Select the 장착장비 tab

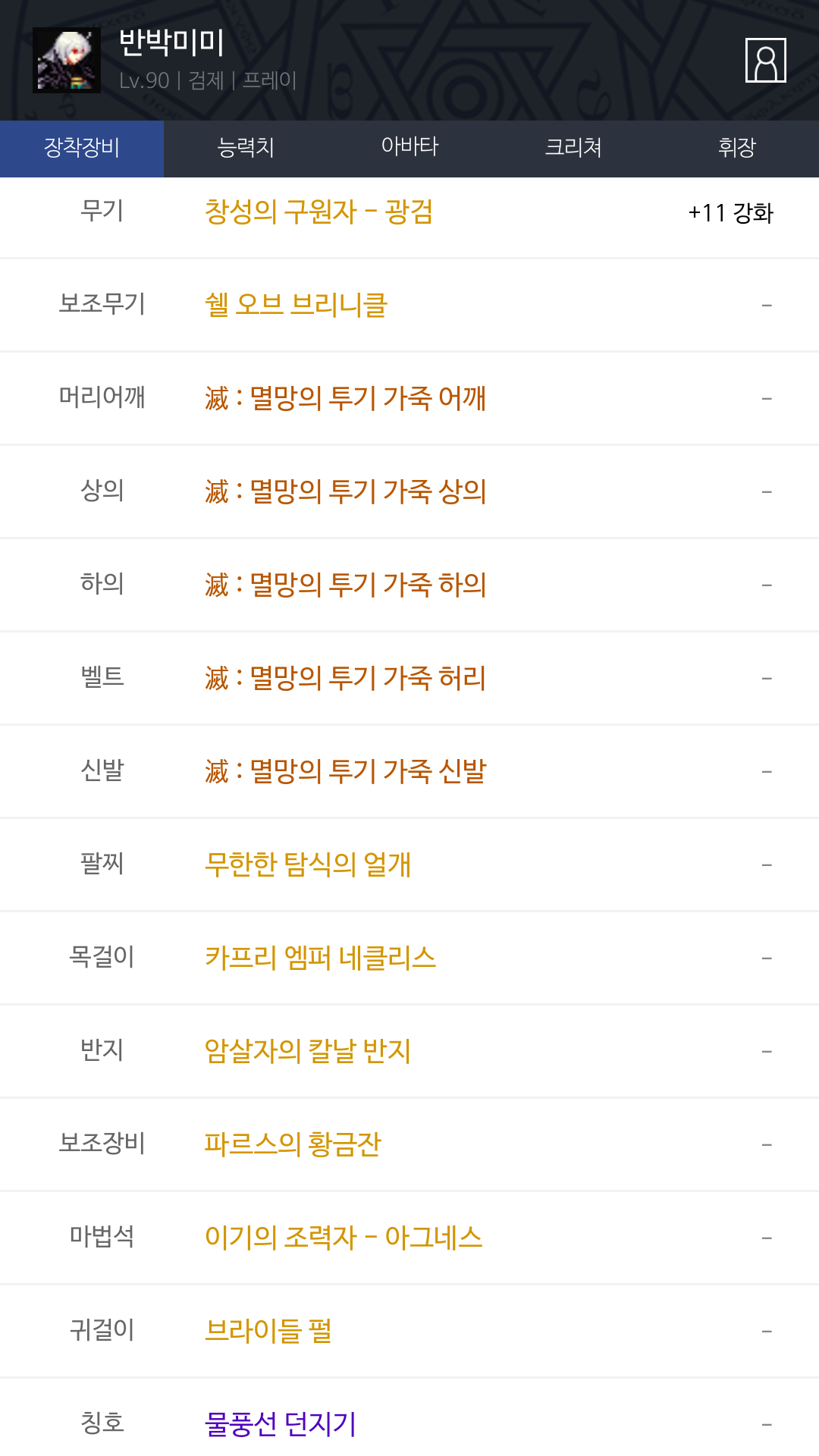[82, 148]
